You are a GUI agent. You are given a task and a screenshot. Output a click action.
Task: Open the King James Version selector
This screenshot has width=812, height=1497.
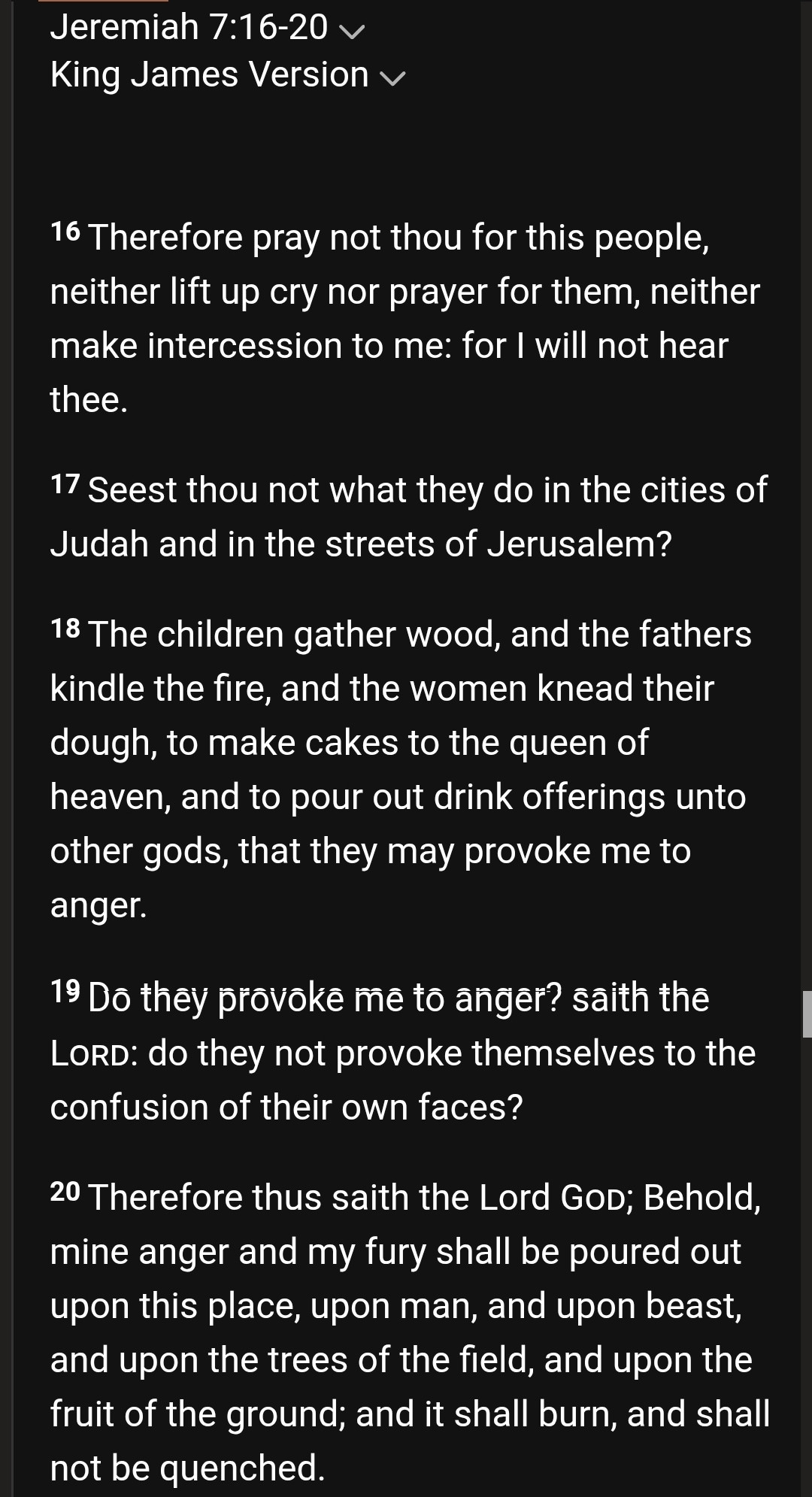pos(227,75)
